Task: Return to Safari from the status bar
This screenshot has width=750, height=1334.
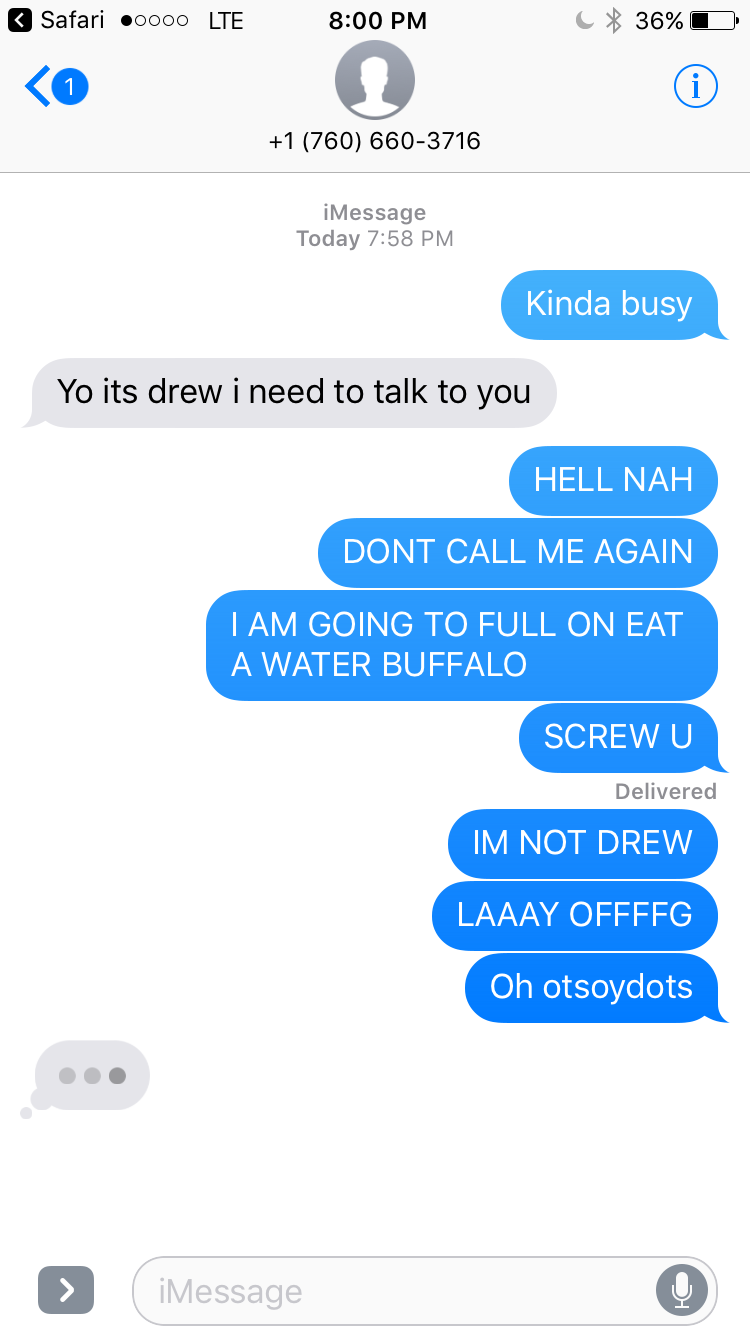Action: (x=56, y=20)
